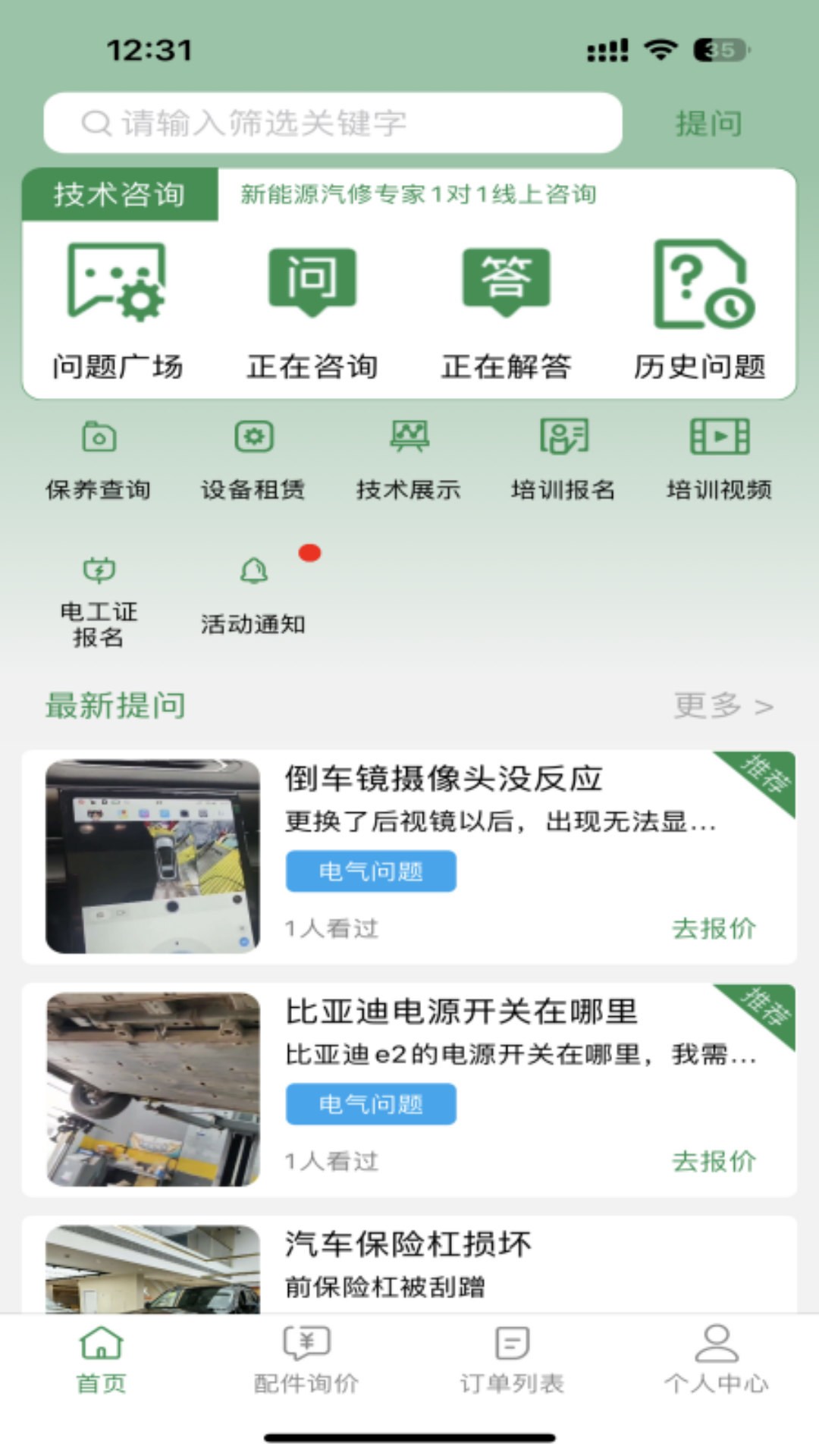Switch to the 订单列表 tab
Image resolution: width=819 pixels, height=1456 pixels.
pos(512,1360)
